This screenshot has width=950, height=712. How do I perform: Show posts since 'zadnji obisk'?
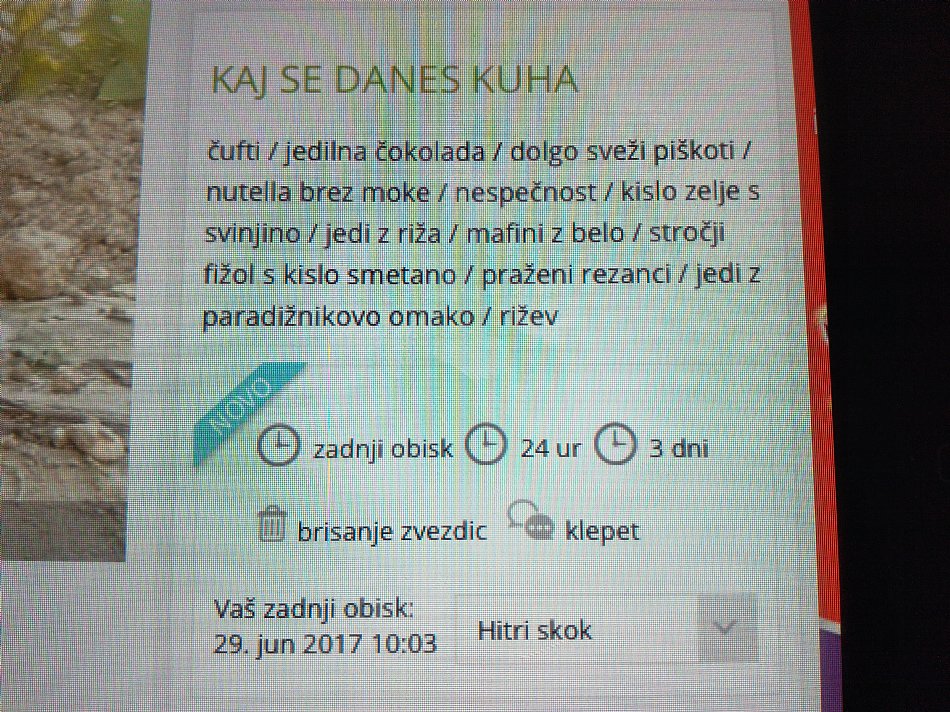pyautogui.click(x=382, y=448)
